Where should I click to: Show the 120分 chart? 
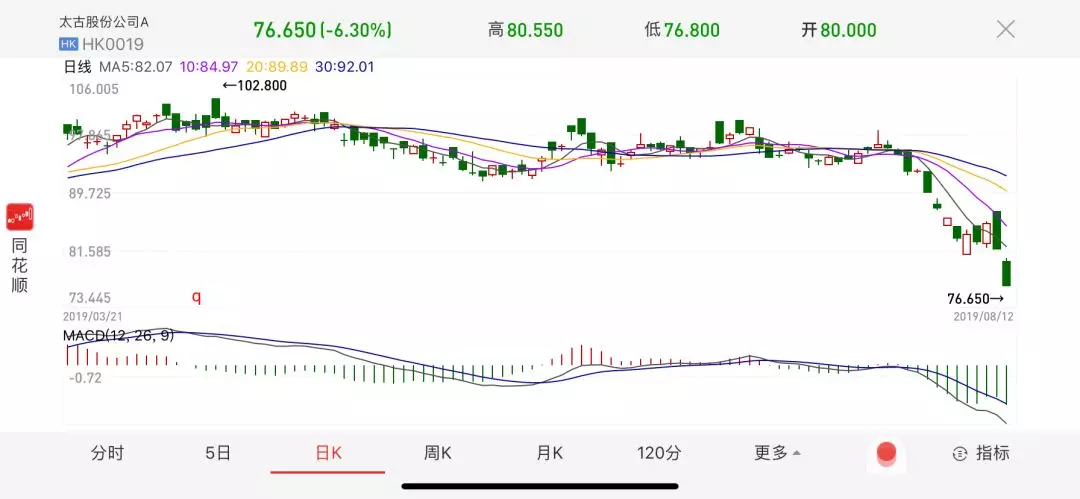(x=659, y=453)
